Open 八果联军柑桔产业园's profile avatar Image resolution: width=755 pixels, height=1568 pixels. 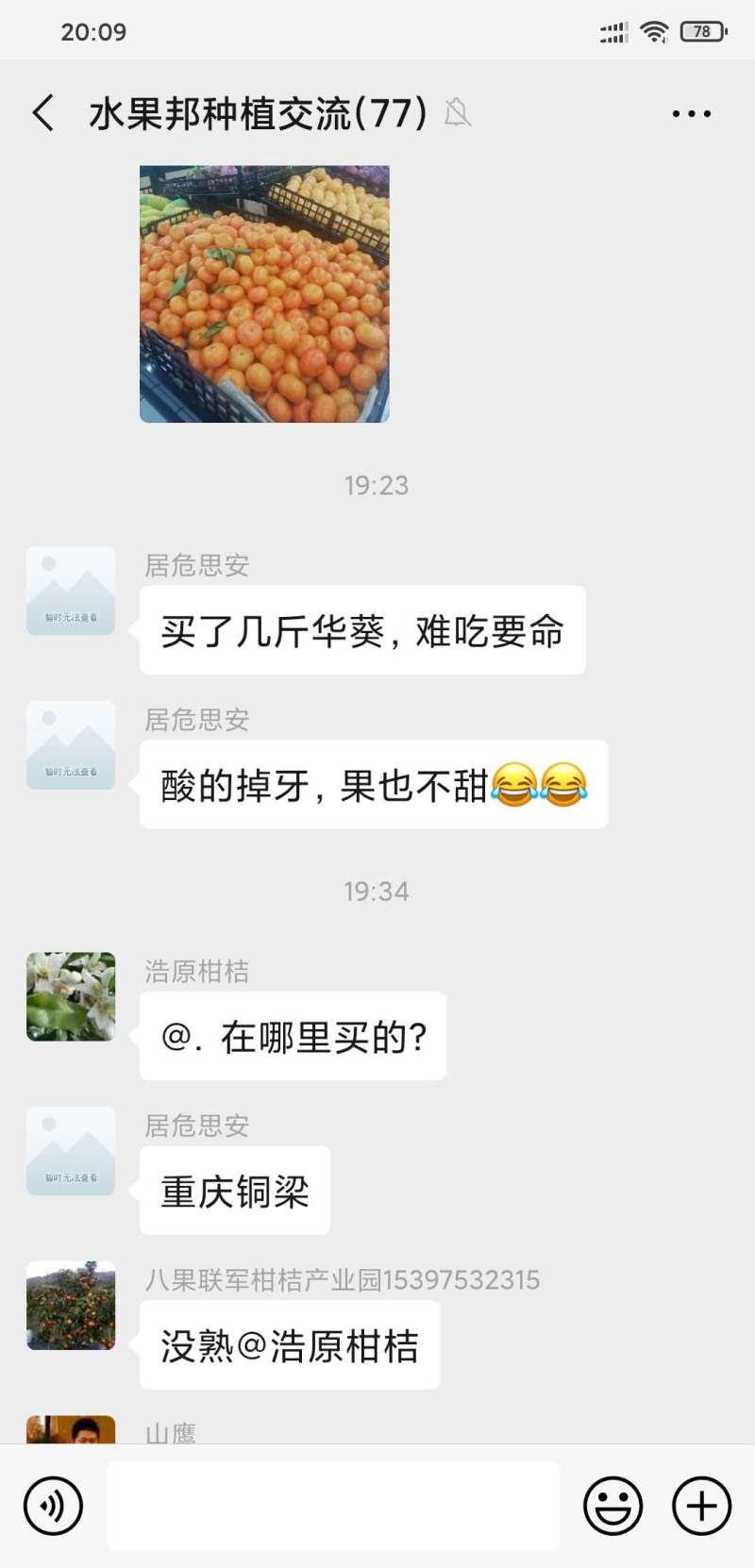(71, 1306)
